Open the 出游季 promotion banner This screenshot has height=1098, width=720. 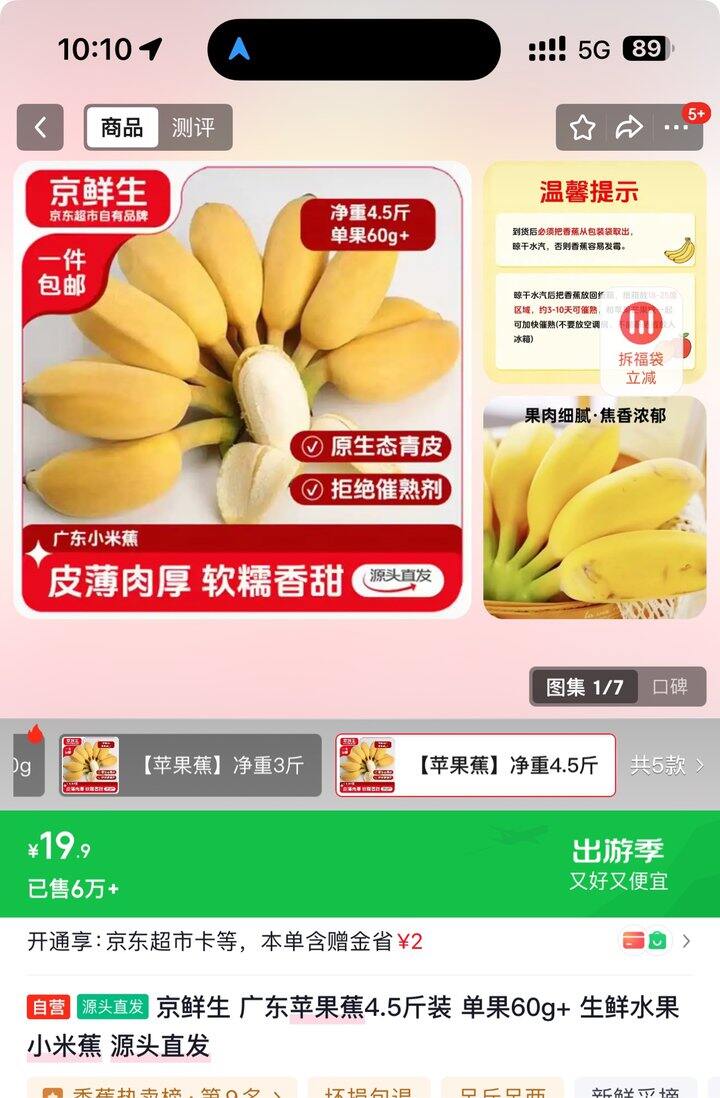[x=618, y=864]
